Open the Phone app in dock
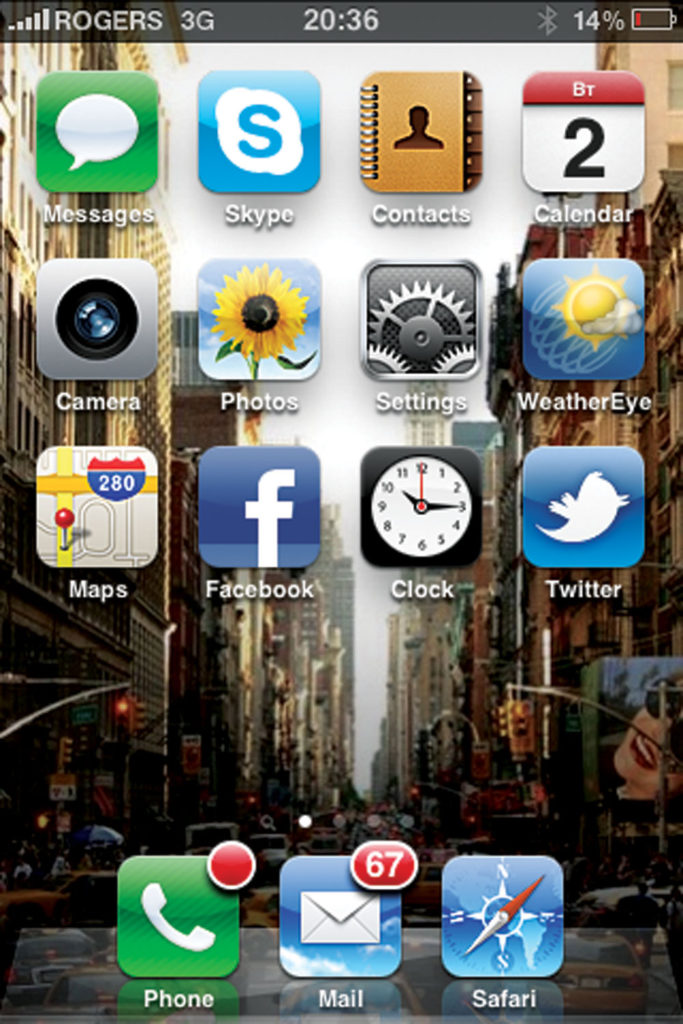The image size is (683, 1024). pyautogui.click(x=178, y=916)
